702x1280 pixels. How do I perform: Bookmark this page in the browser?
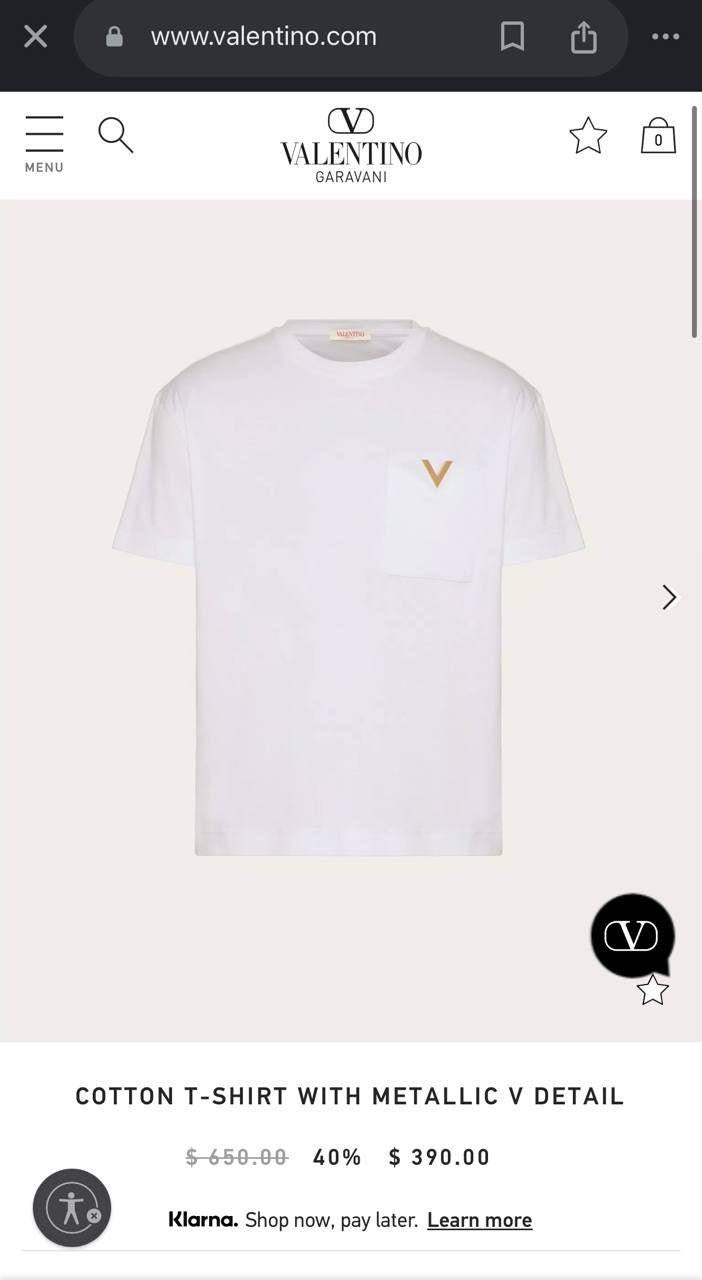pyautogui.click(x=512, y=37)
